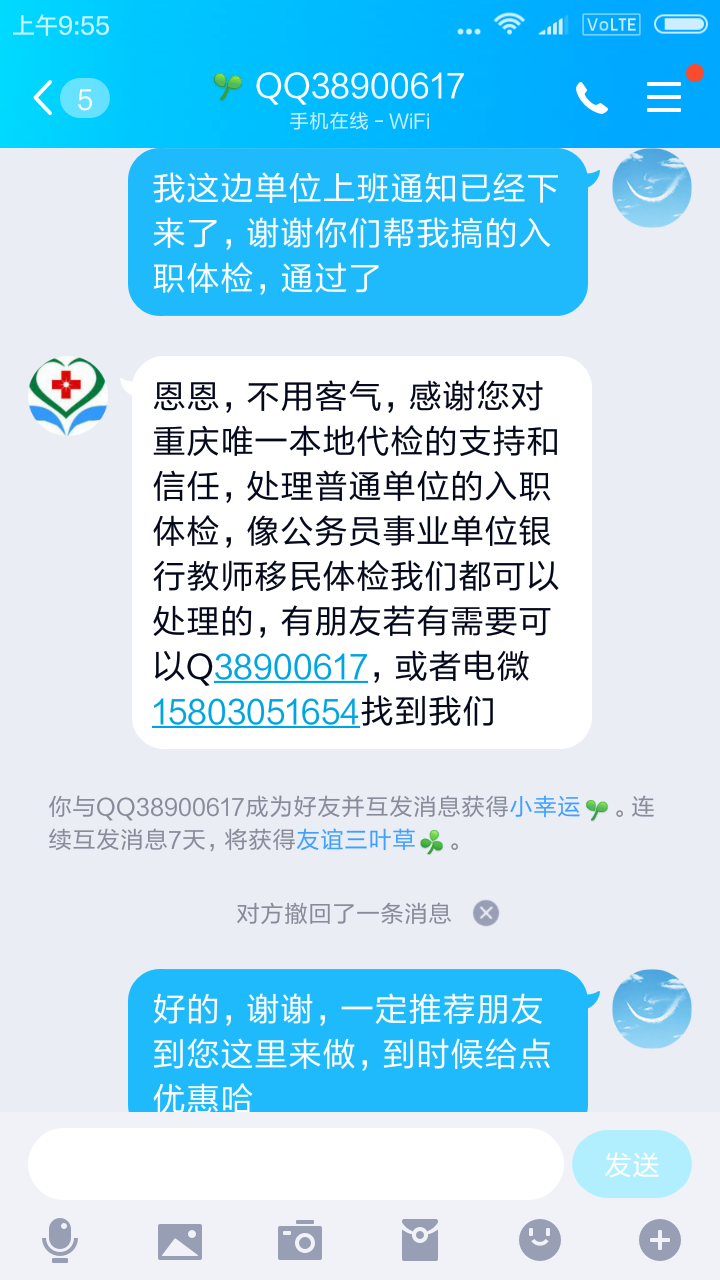Open the chat settings menu
The width and height of the screenshot is (720, 1280).
tap(664, 97)
